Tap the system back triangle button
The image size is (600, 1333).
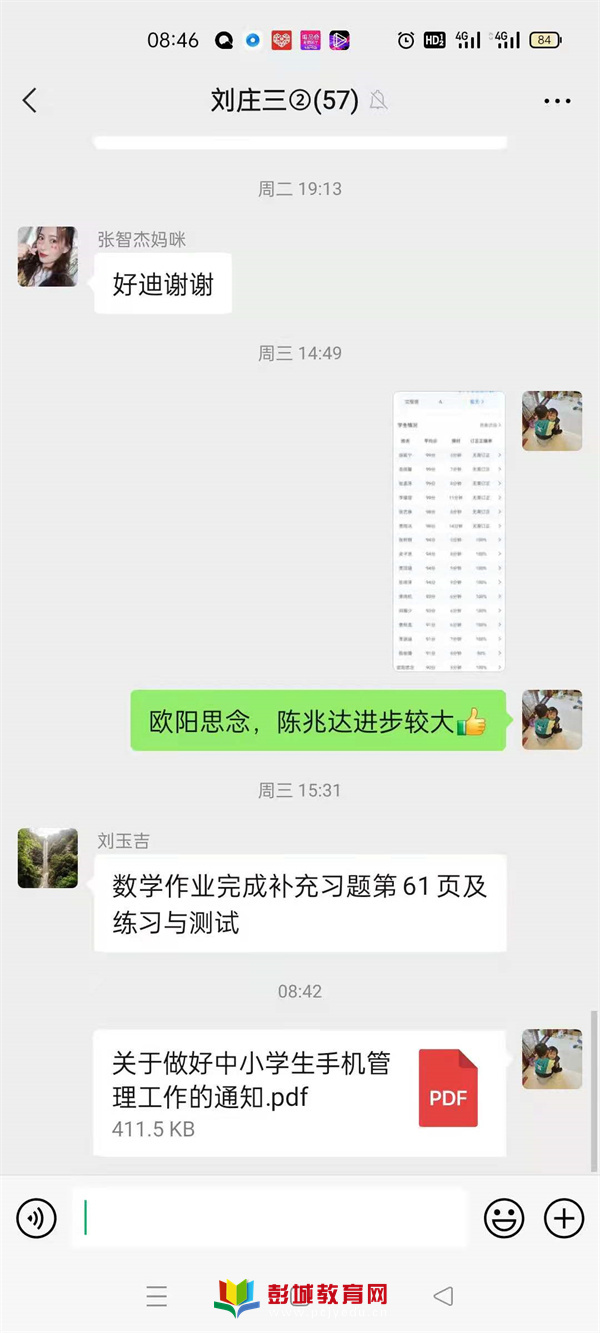[x=443, y=1297]
